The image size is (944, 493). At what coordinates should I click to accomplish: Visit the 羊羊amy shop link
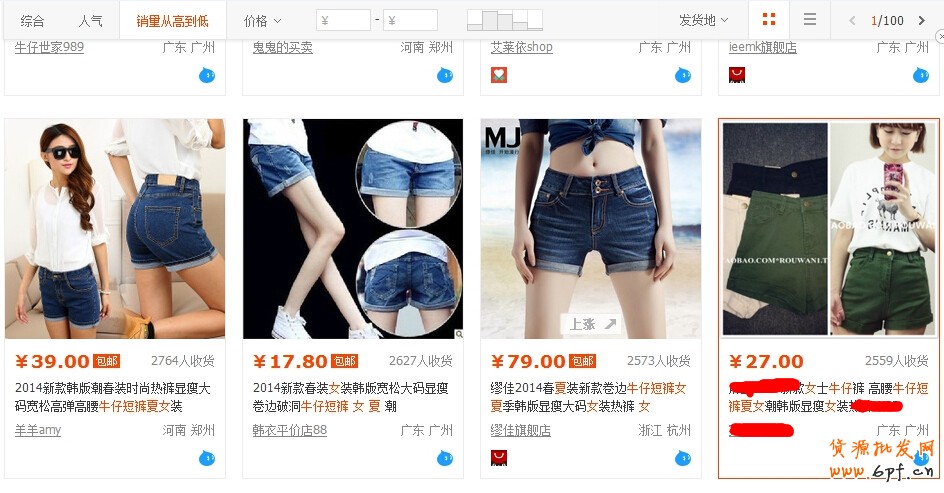click(x=38, y=430)
